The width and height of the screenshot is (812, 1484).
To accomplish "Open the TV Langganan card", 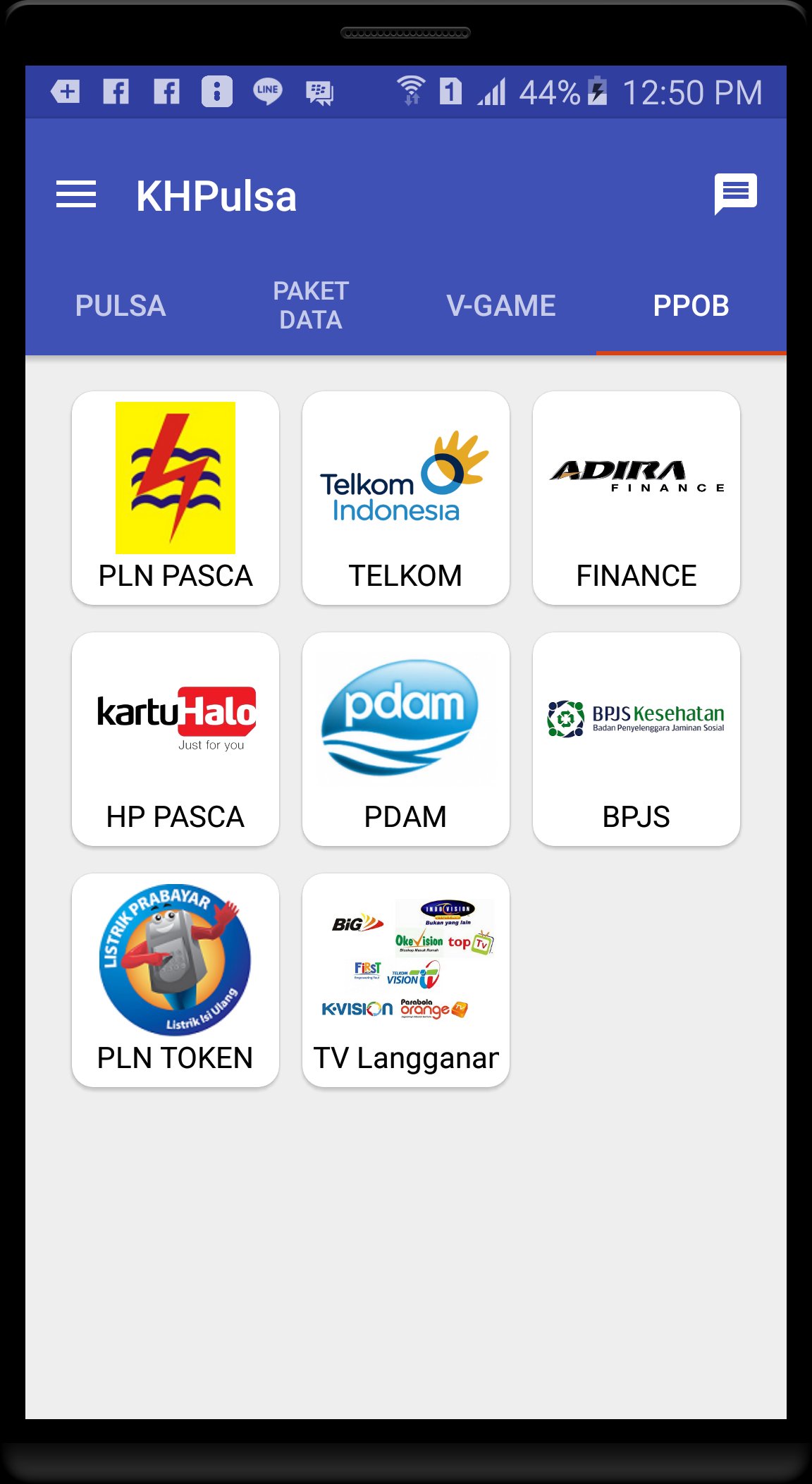I will (406, 980).
